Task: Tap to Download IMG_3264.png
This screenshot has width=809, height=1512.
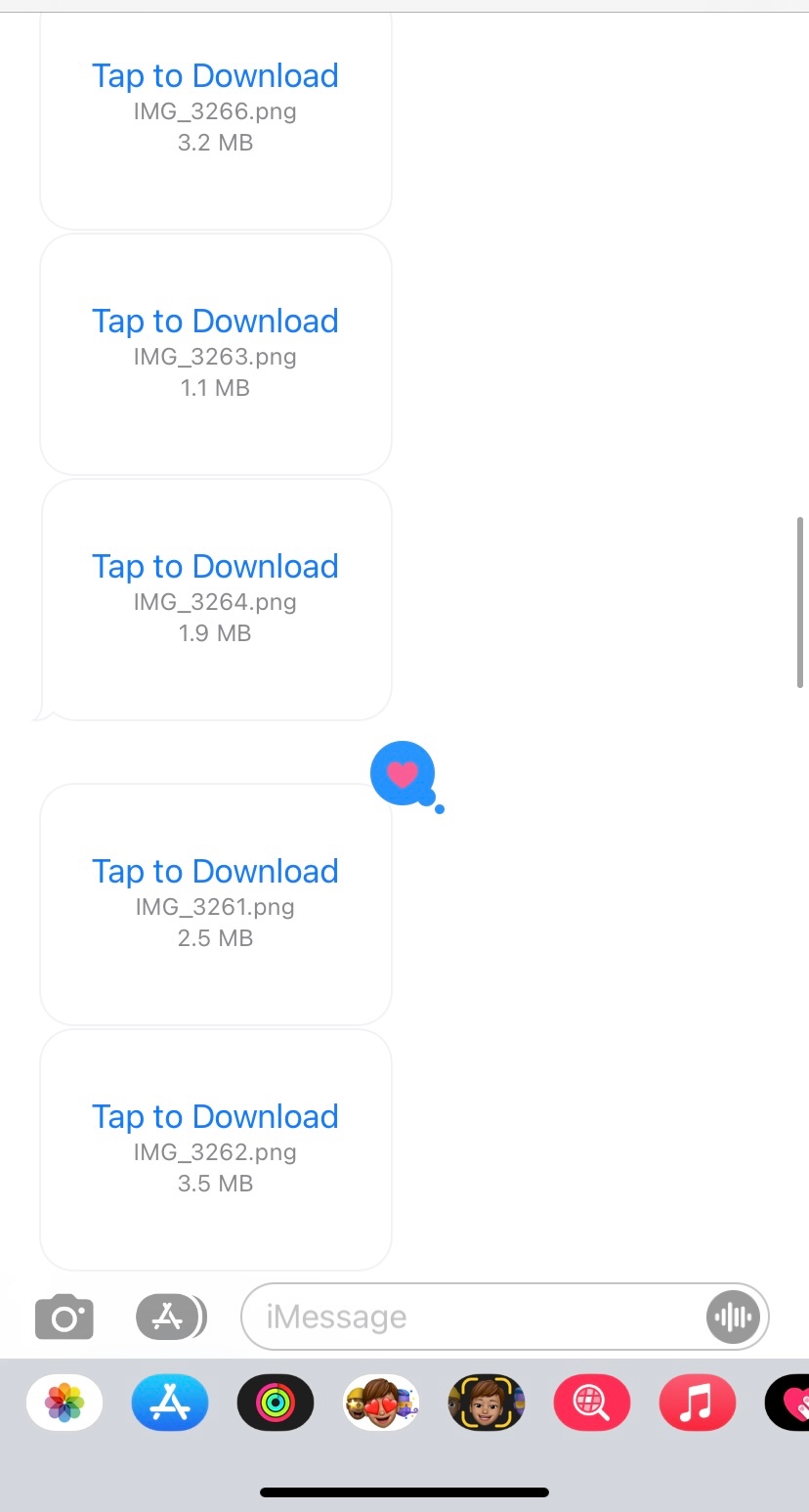Action: point(215,566)
